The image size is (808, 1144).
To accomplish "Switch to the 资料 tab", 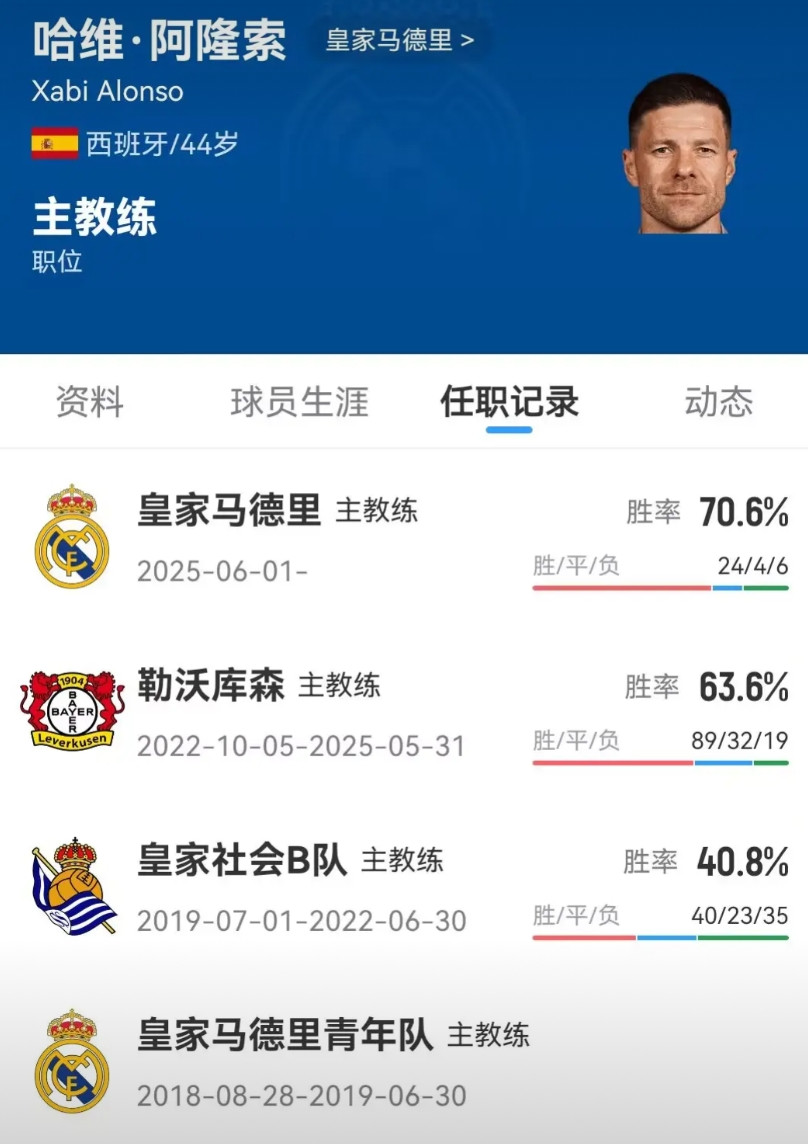I will point(88,402).
